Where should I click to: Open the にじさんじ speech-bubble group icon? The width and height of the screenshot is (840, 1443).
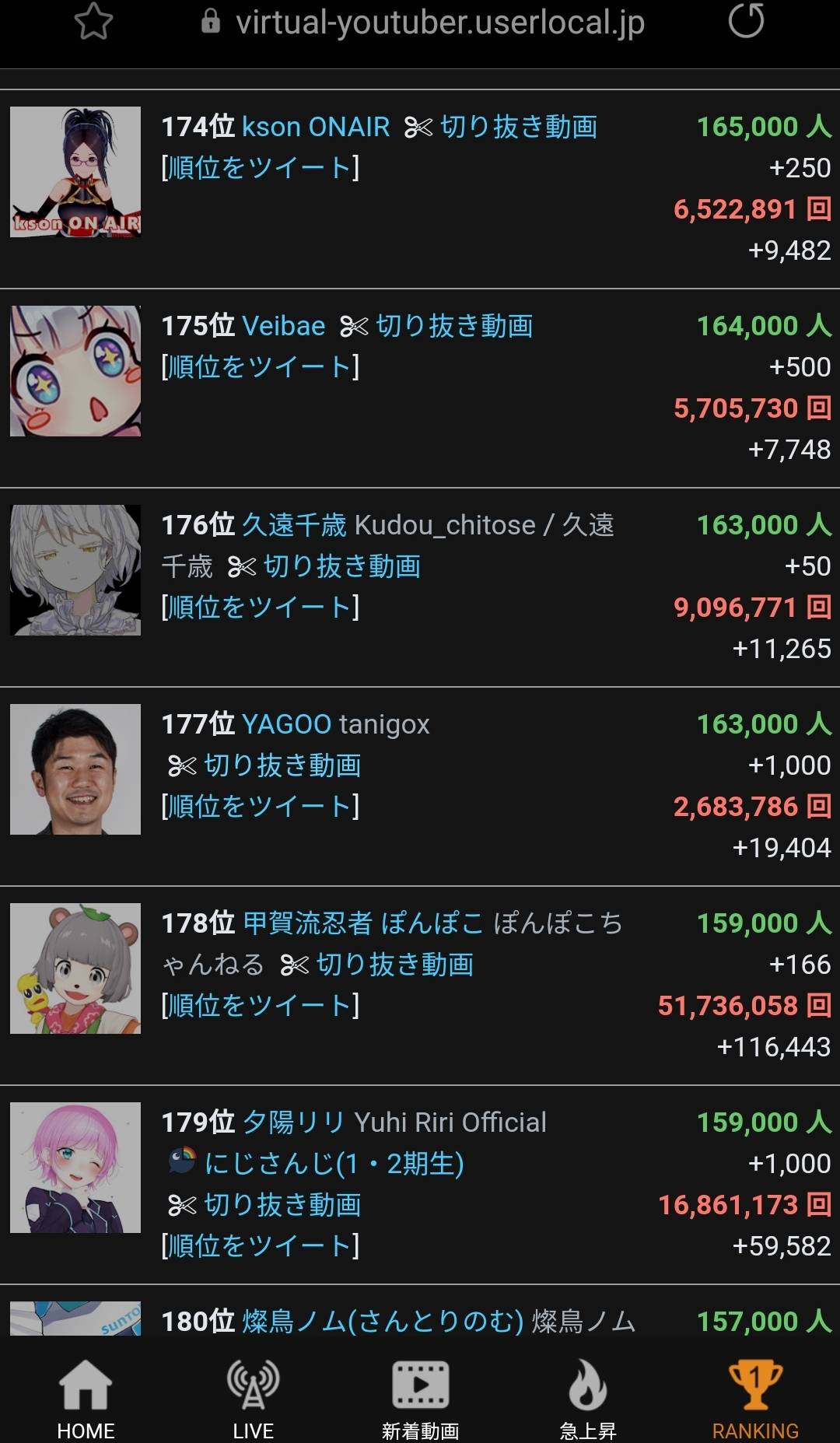click(x=182, y=1162)
